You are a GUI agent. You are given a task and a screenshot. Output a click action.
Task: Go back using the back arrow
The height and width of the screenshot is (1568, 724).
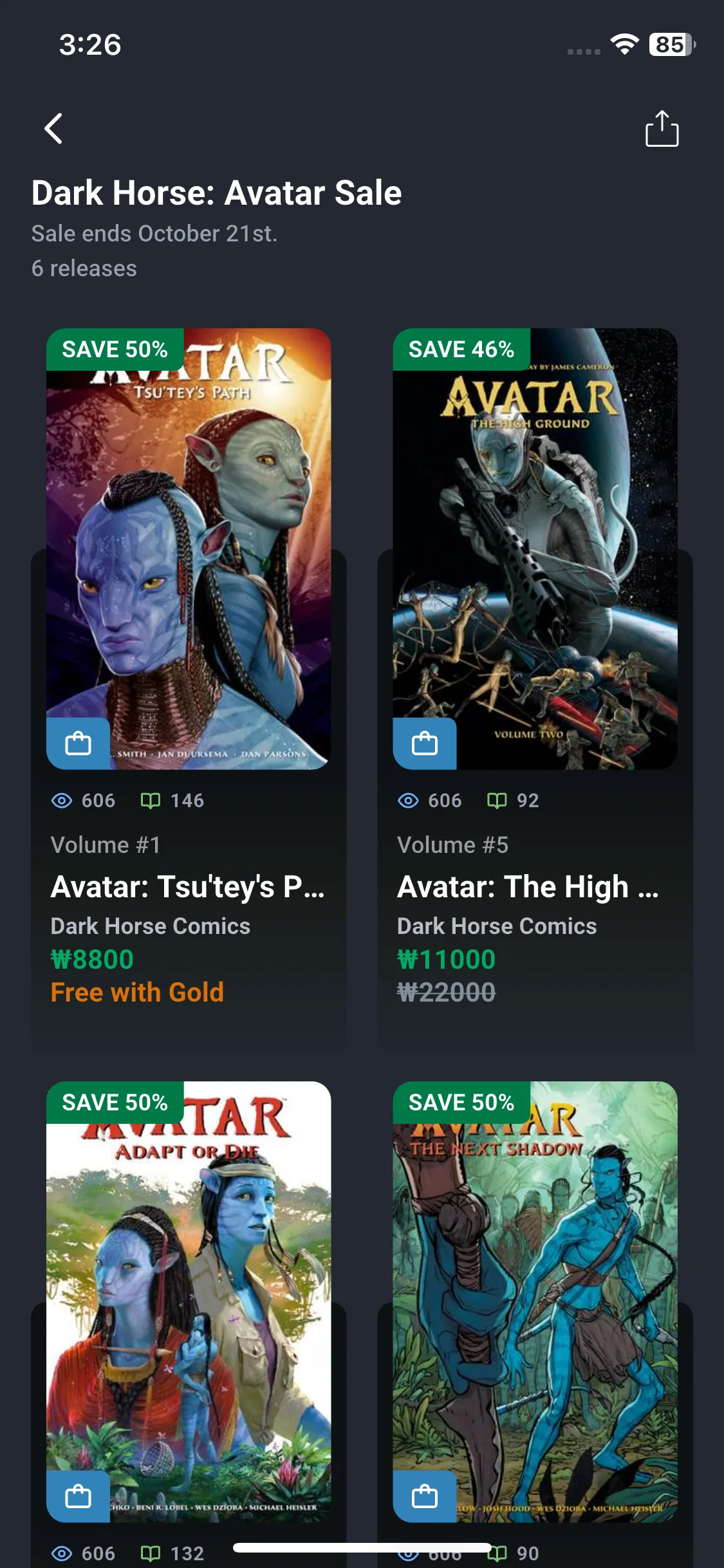click(53, 129)
